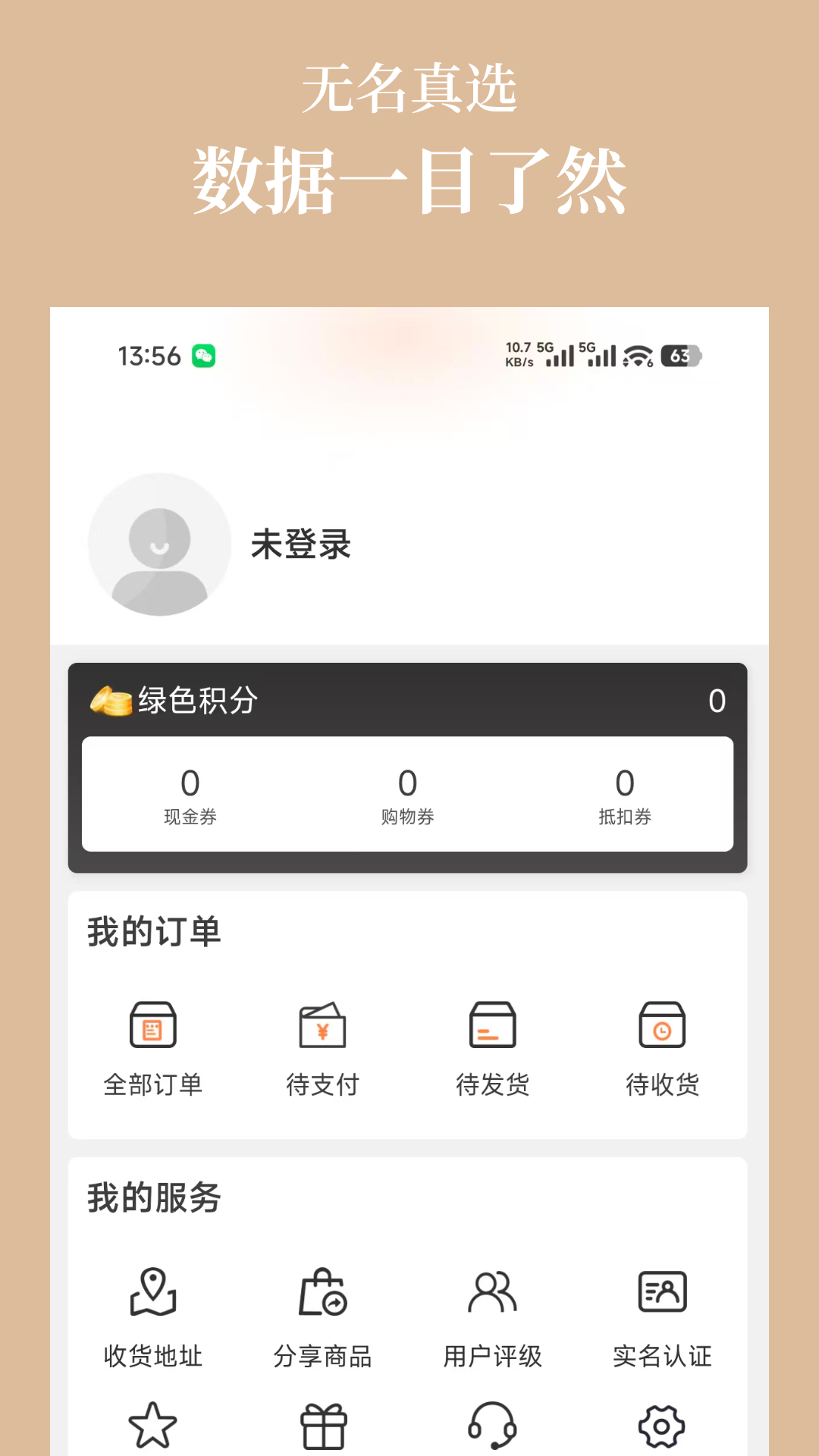Click the 我的服务 section header
This screenshot has width=819, height=1456.
point(151,1197)
